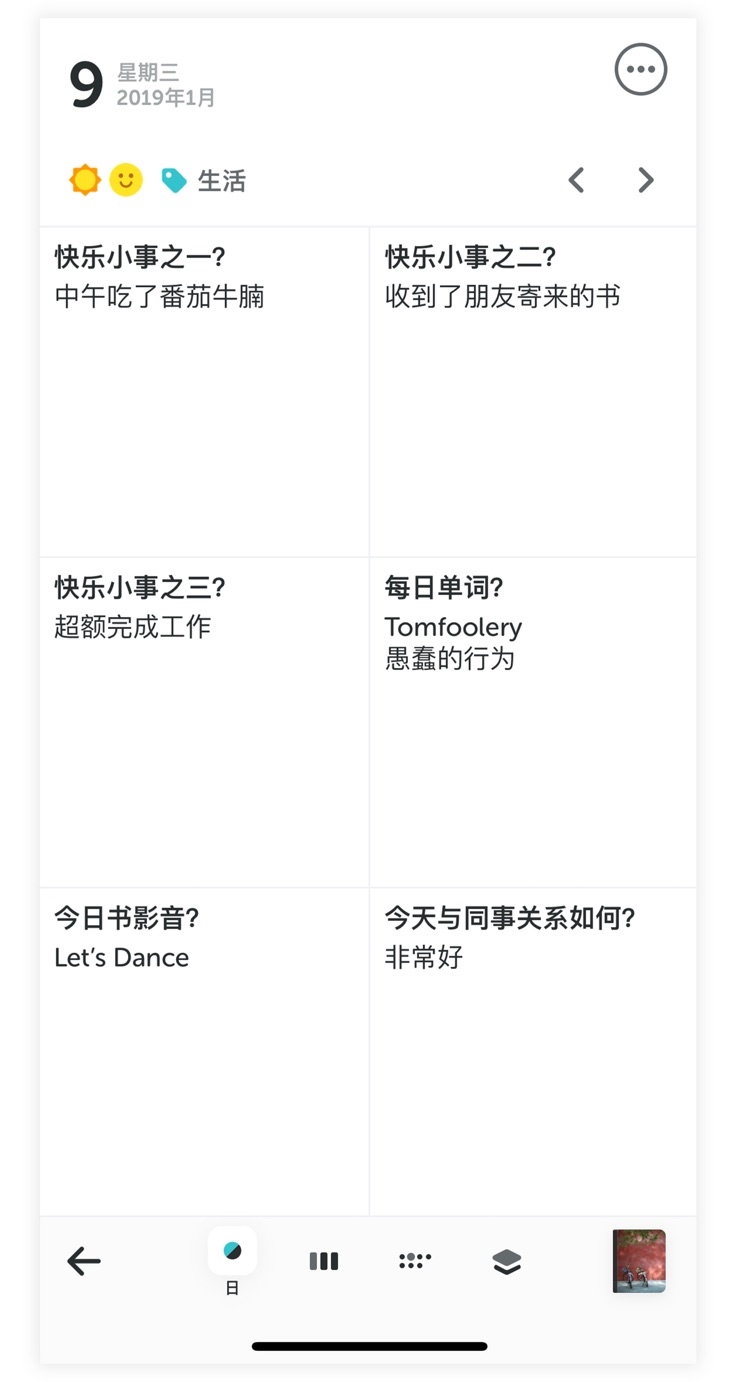Tap the sunny weather icon
The height and width of the screenshot is (1382, 736).
[x=85, y=180]
